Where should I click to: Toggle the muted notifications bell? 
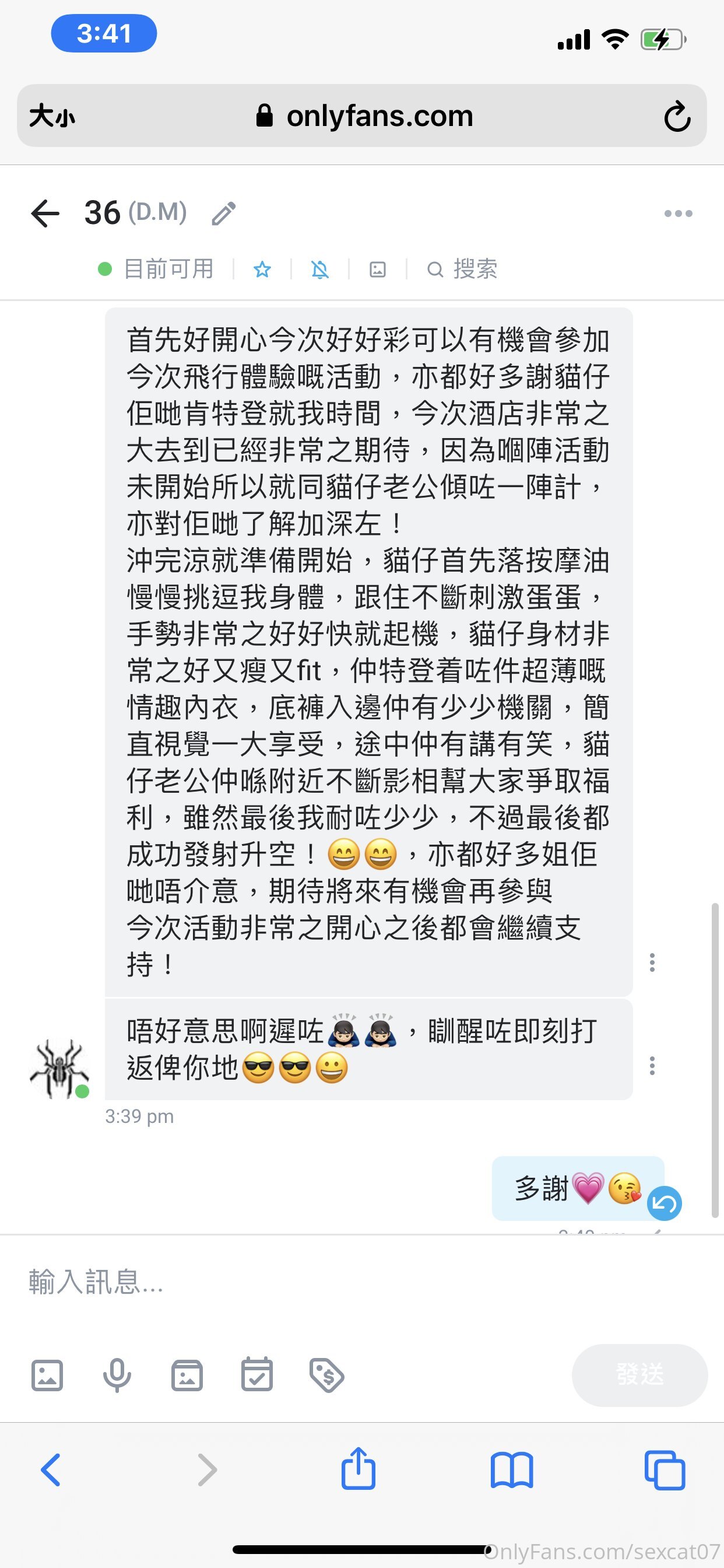[320, 269]
